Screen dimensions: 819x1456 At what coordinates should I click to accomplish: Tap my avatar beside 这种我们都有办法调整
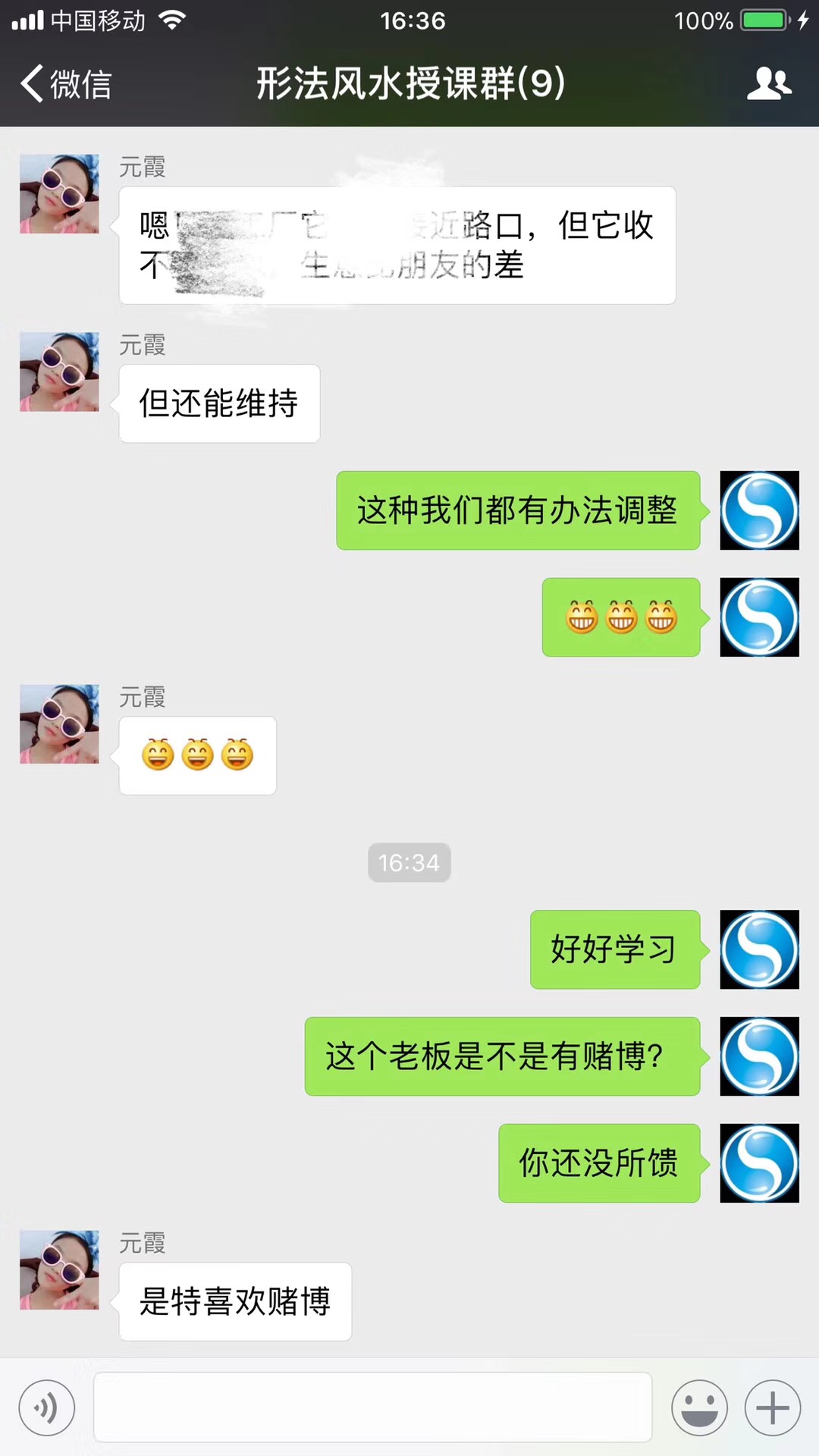pyautogui.click(x=759, y=510)
